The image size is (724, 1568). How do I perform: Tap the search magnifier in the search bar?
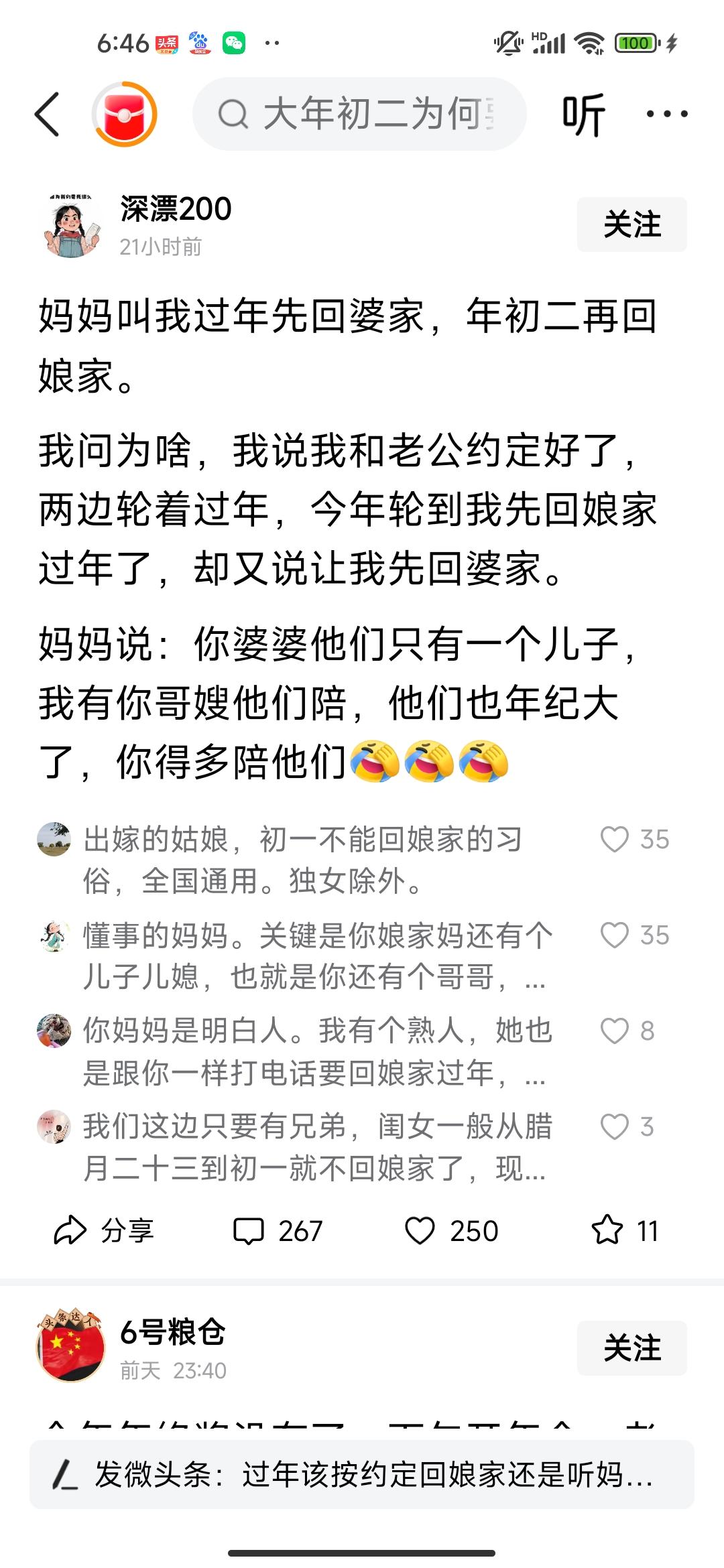point(233,113)
